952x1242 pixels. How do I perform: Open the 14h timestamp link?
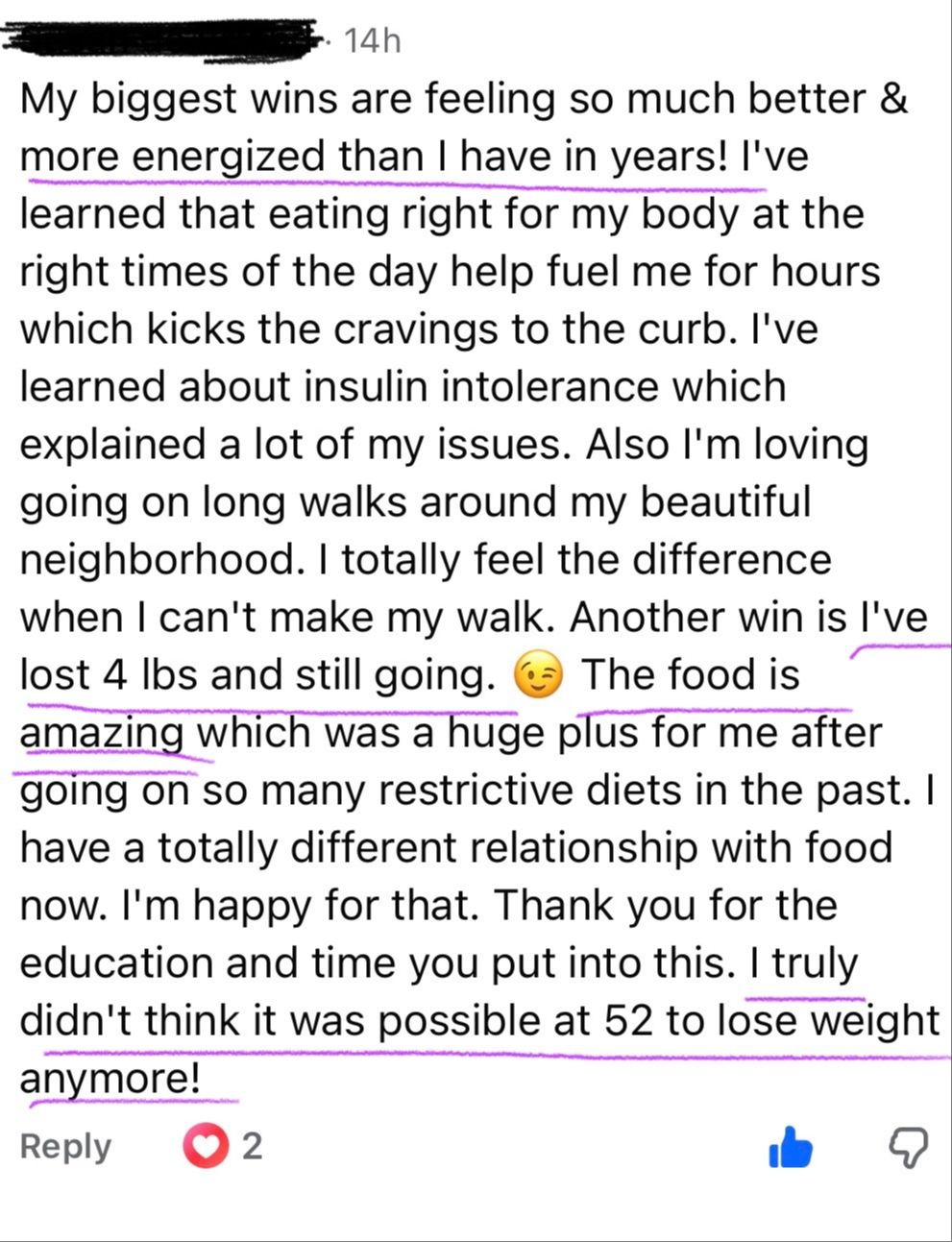point(376,39)
